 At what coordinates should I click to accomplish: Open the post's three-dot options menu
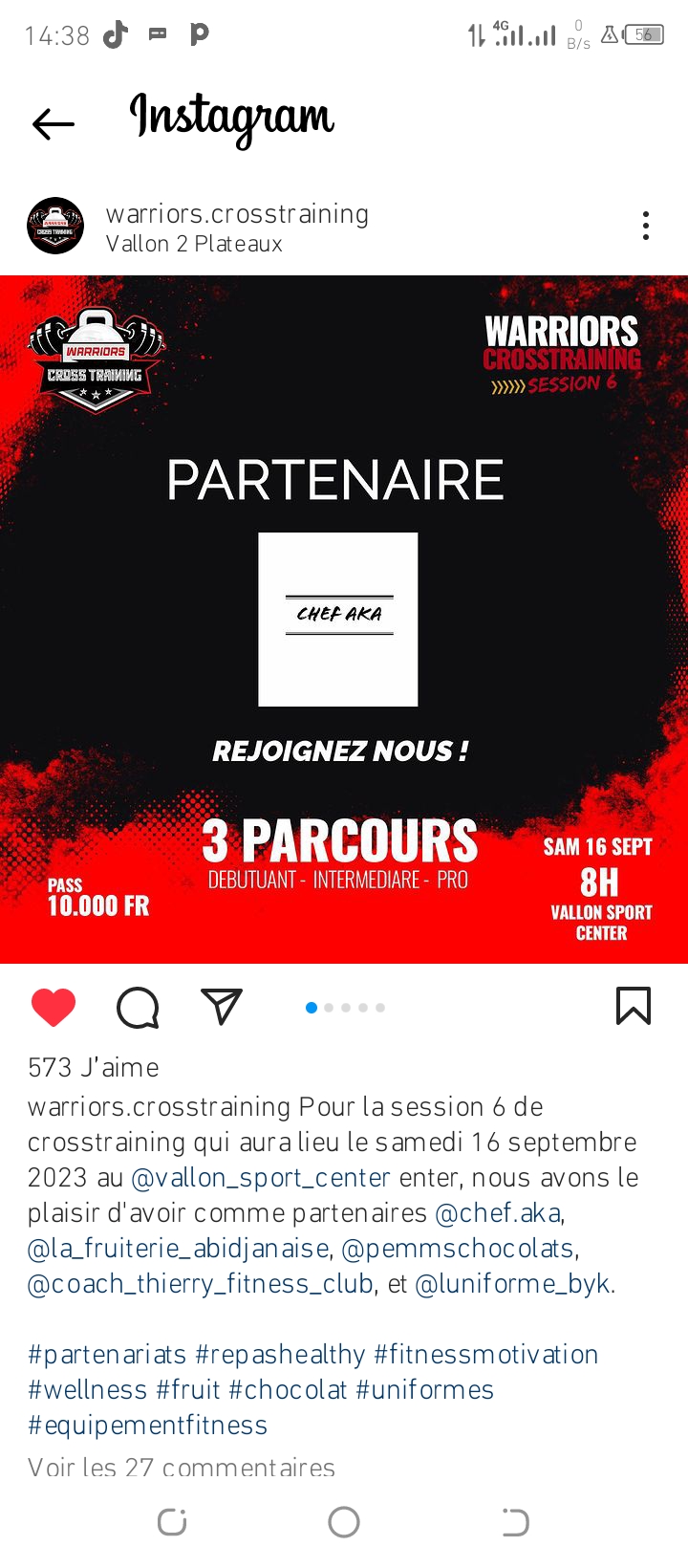click(646, 226)
